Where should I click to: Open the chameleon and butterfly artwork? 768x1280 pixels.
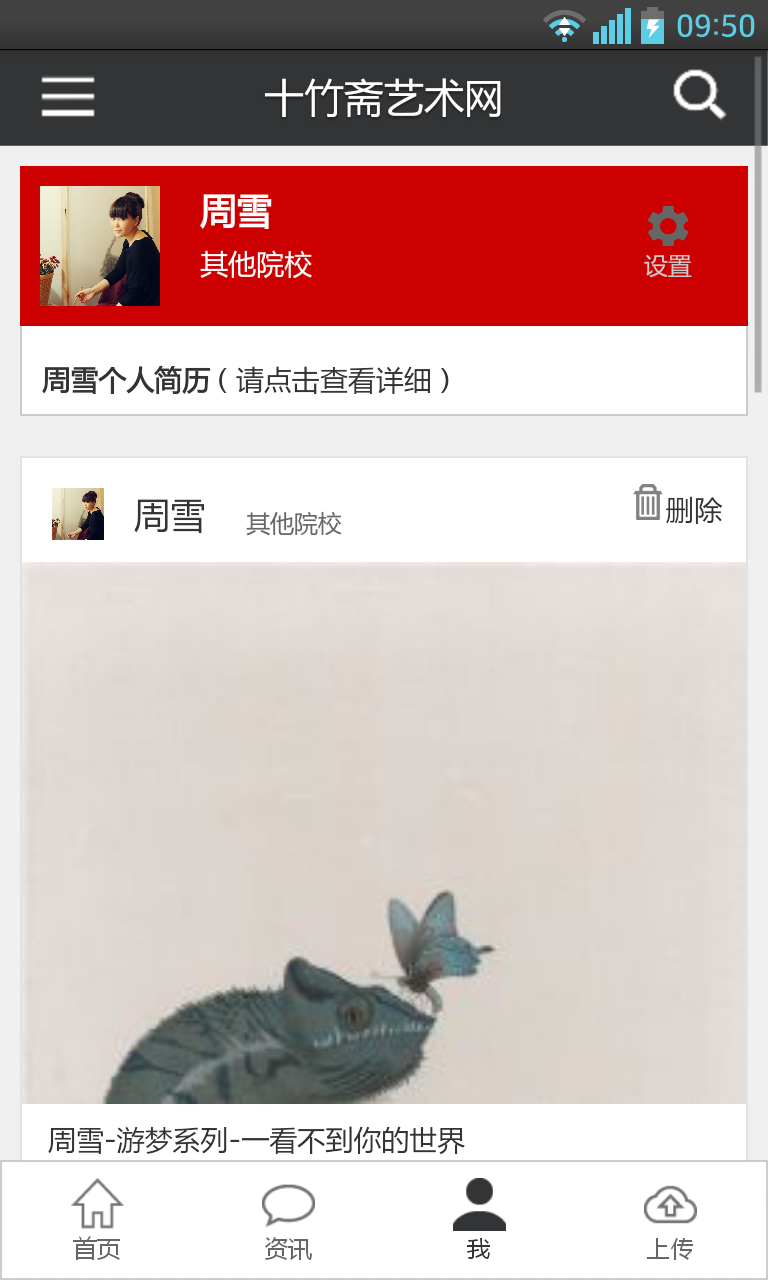(x=384, y=832)
